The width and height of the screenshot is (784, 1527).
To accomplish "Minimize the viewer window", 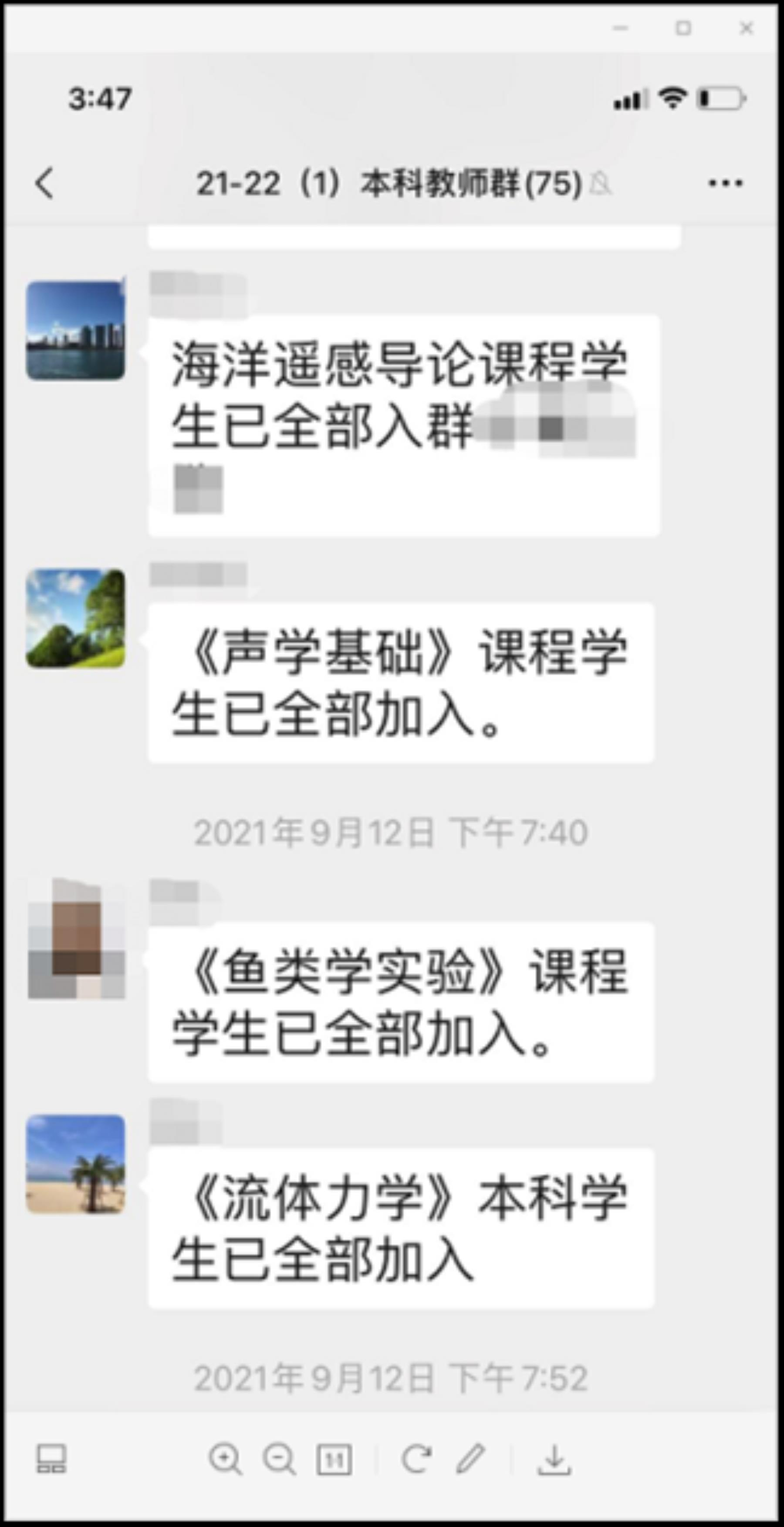I will [620, 28].
